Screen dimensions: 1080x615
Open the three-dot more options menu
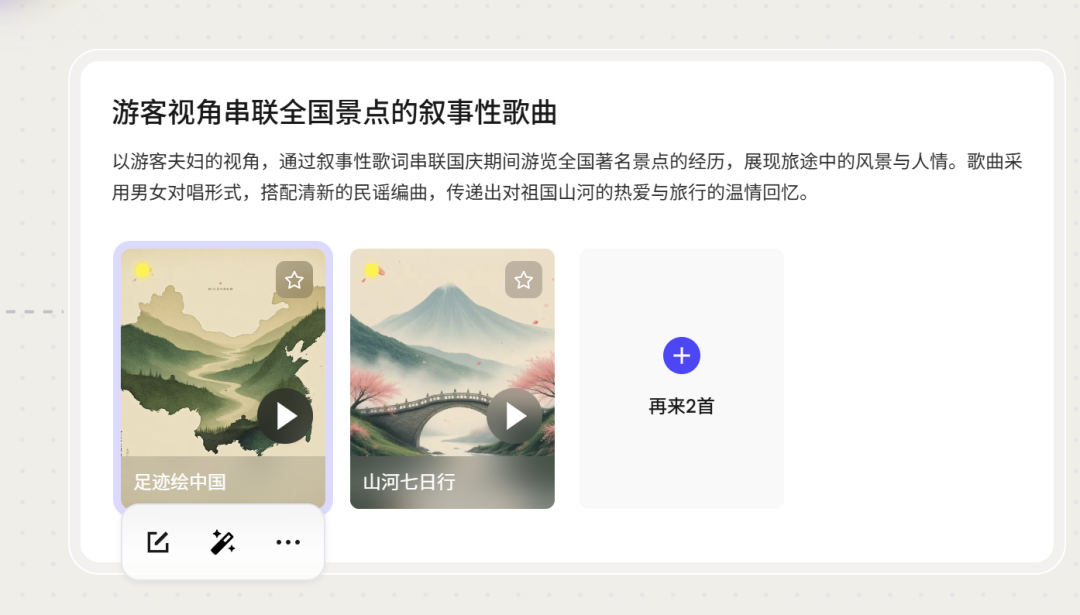pyautogui.click(x=288, y=542)
